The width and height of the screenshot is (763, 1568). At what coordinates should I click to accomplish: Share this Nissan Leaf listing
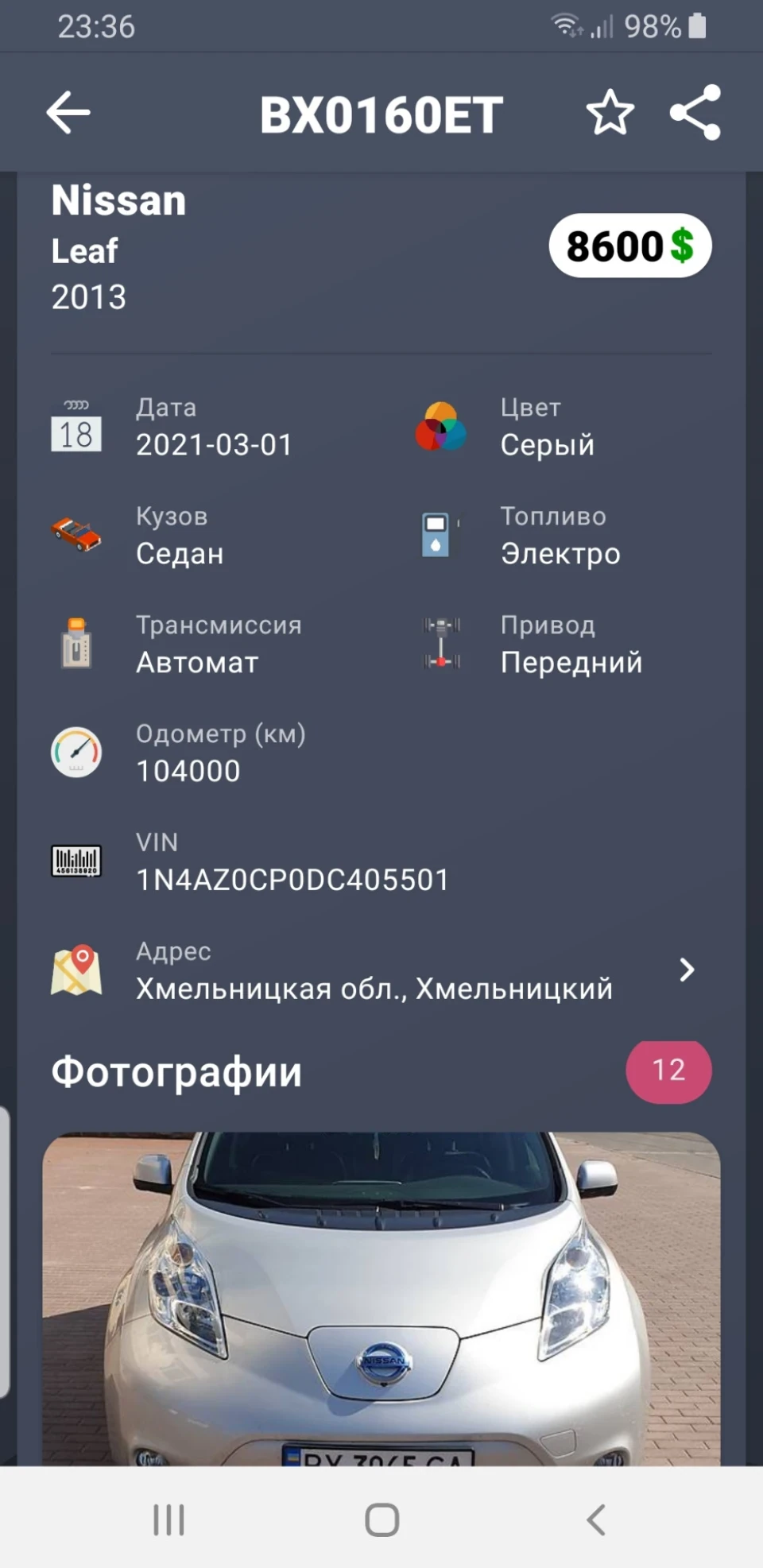coord(695,113)
